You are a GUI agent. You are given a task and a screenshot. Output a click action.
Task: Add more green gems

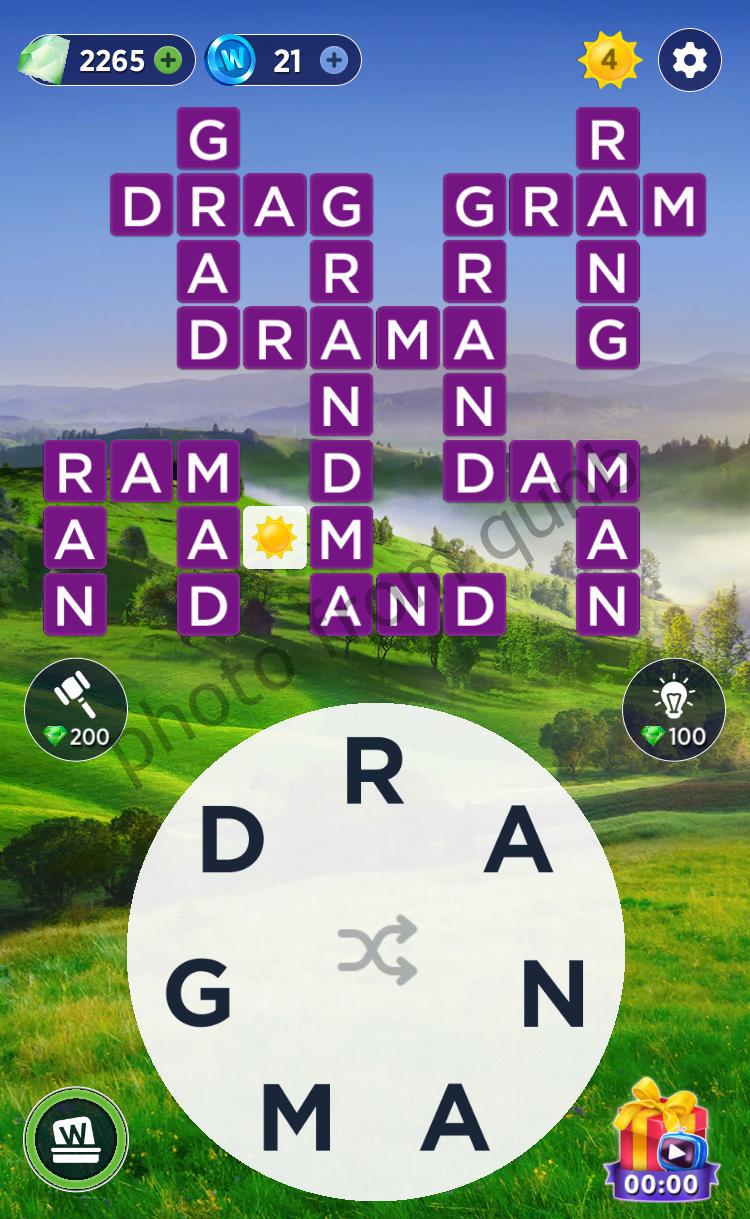[x=168, y=61]
